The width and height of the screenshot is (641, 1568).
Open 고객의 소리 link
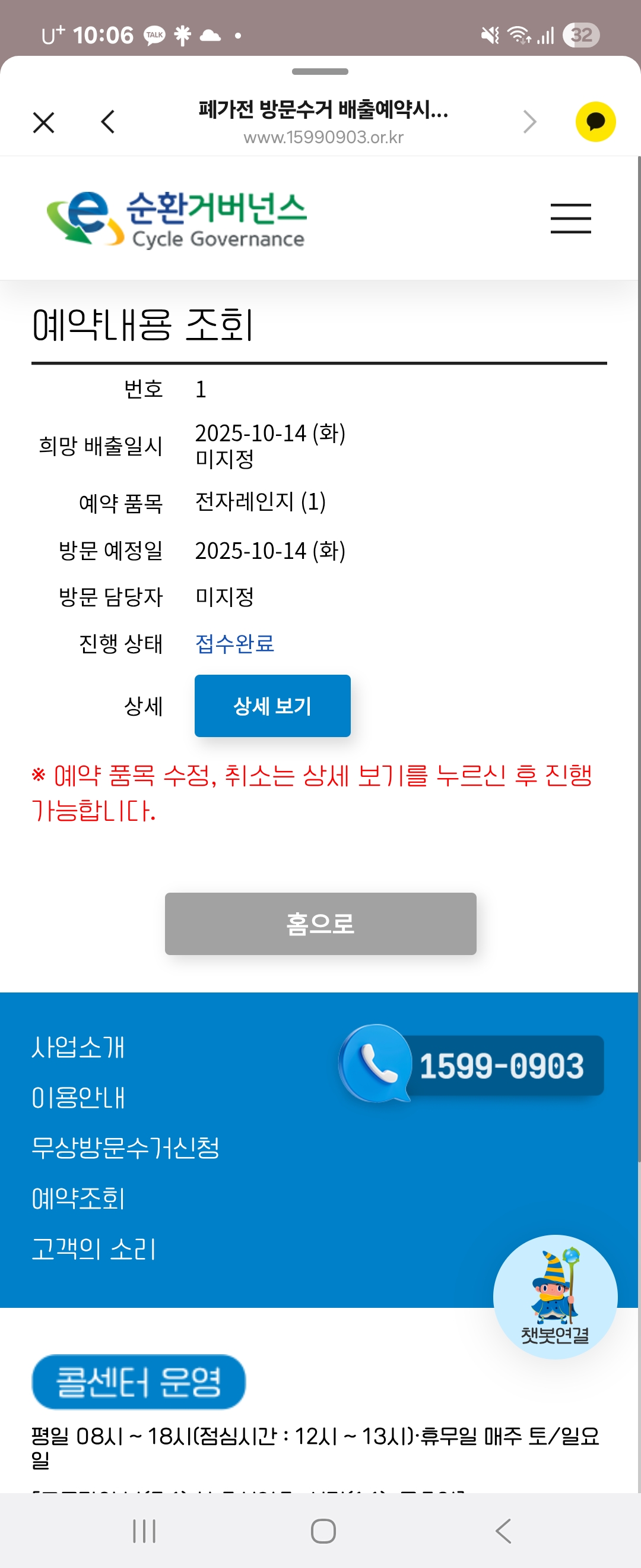click(x=94, y=1249)
